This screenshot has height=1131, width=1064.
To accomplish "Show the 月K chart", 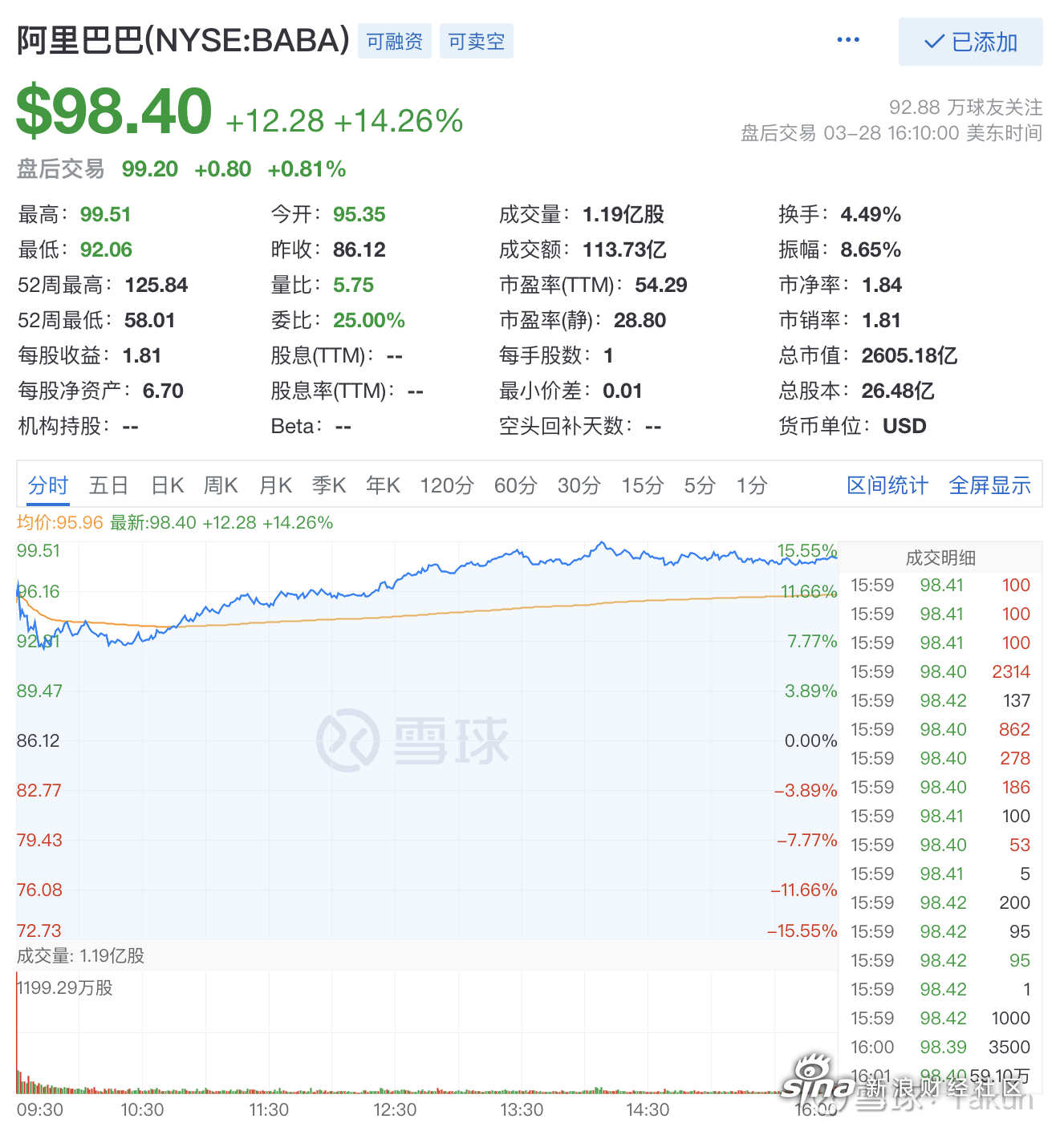I will click(x=275, y=485).
